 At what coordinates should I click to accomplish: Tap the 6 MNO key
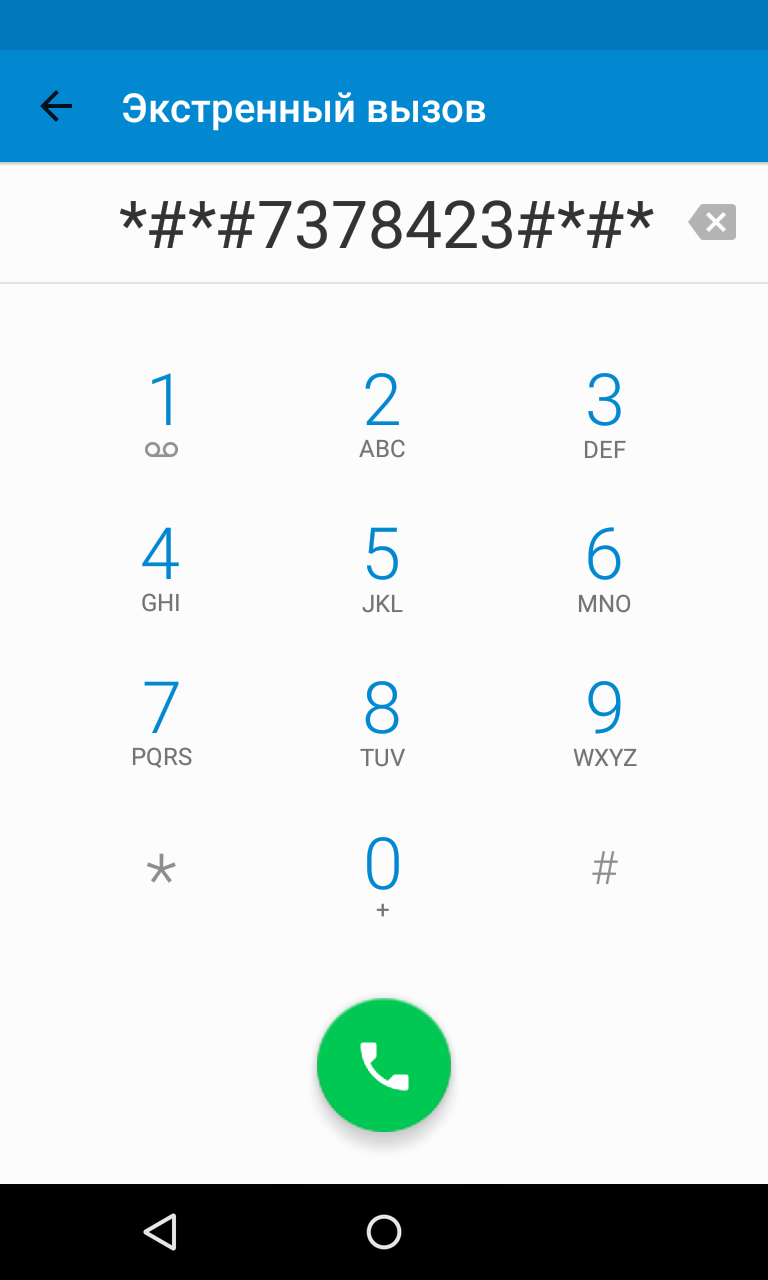(604, 567)
